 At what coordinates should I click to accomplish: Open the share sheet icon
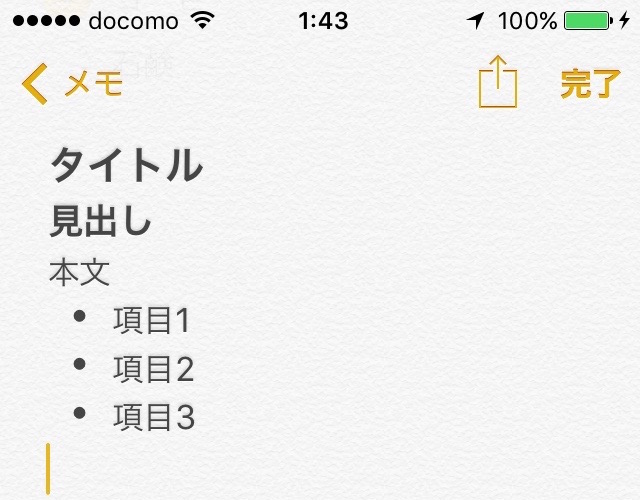click(x=498, y=83)
